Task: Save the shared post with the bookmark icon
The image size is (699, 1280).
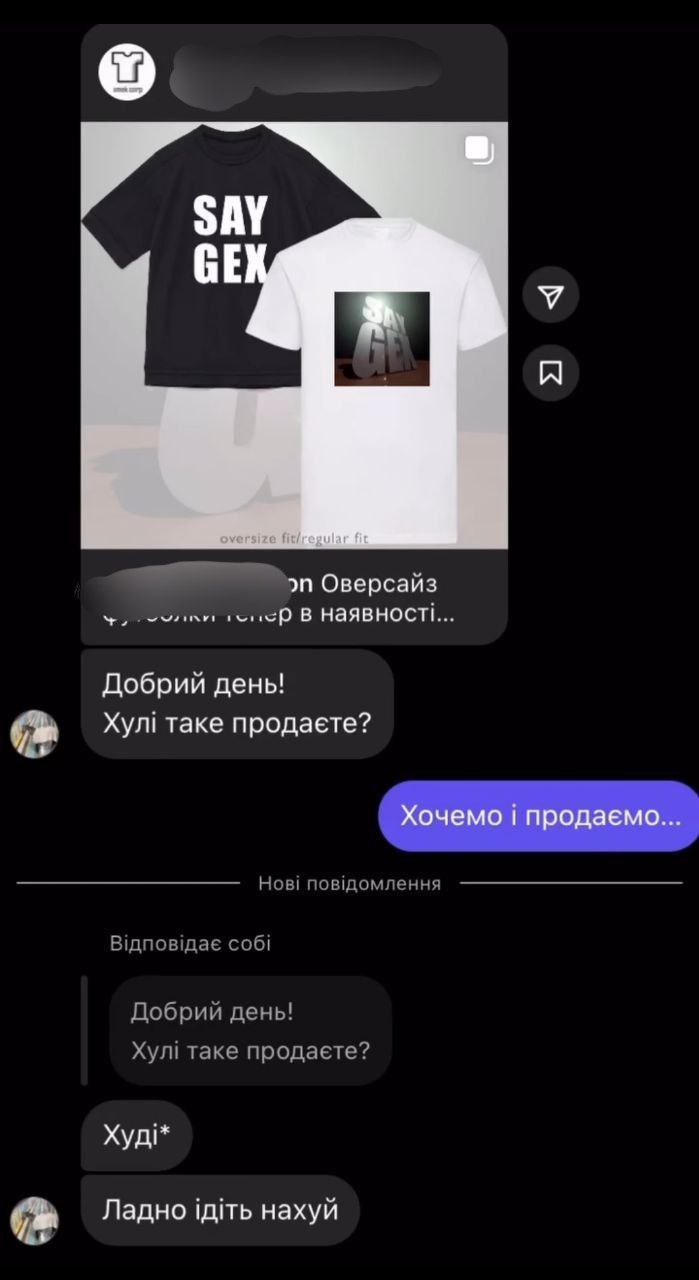Action: tap(551, 373)
